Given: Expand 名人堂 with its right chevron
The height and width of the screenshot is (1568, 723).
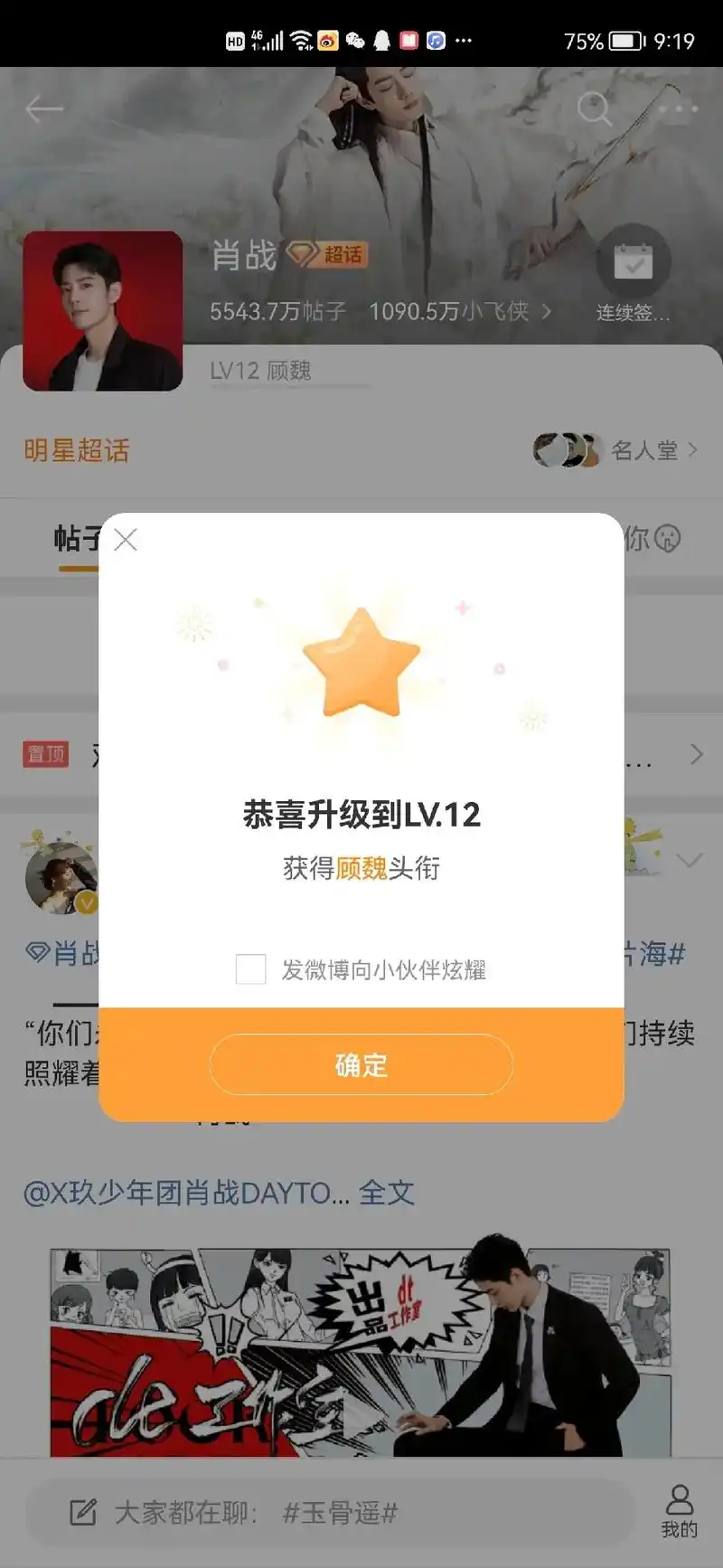Looking at the screenshot, I should (x=693, y=449).
